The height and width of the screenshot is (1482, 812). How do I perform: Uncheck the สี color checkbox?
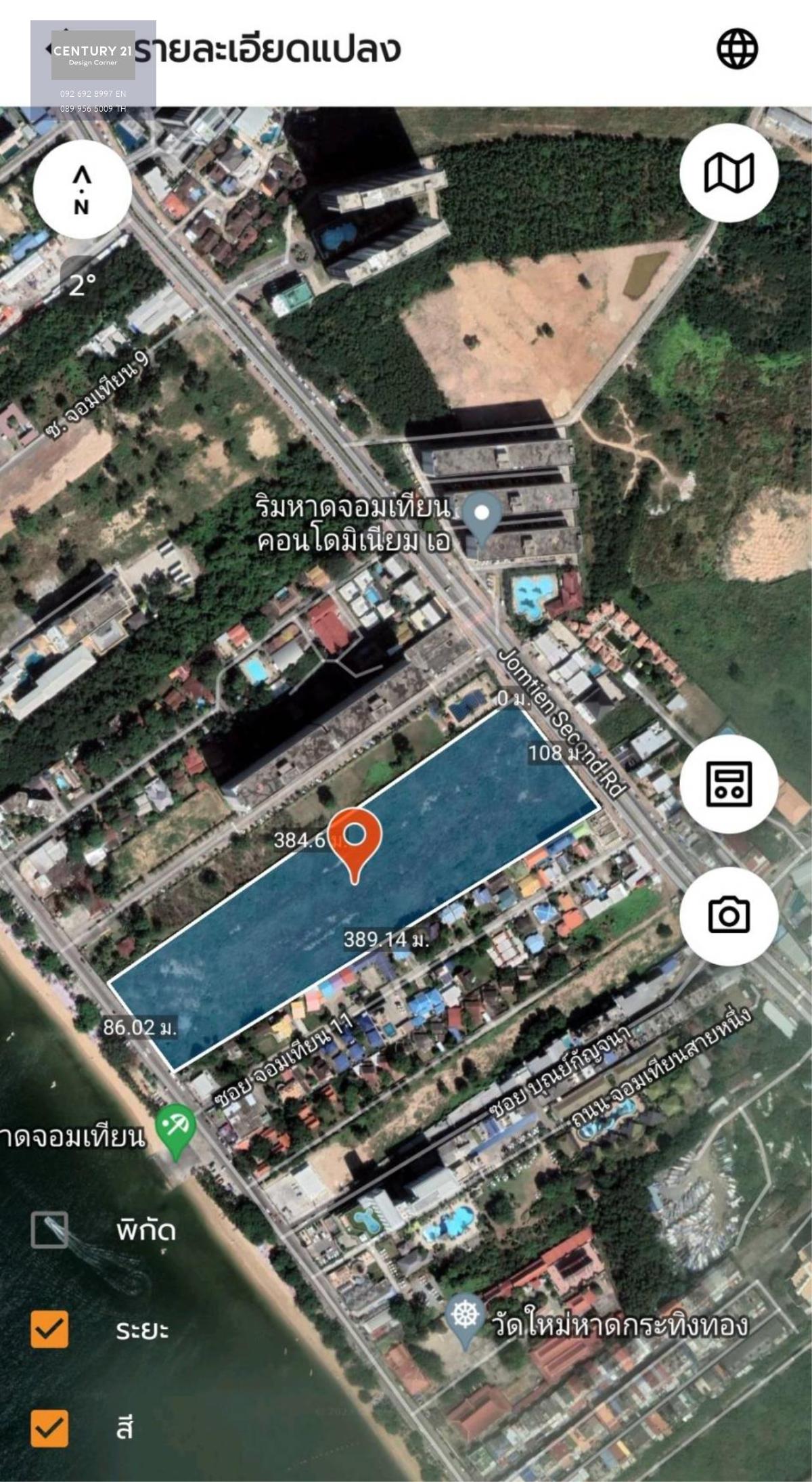pos(49,1429)
